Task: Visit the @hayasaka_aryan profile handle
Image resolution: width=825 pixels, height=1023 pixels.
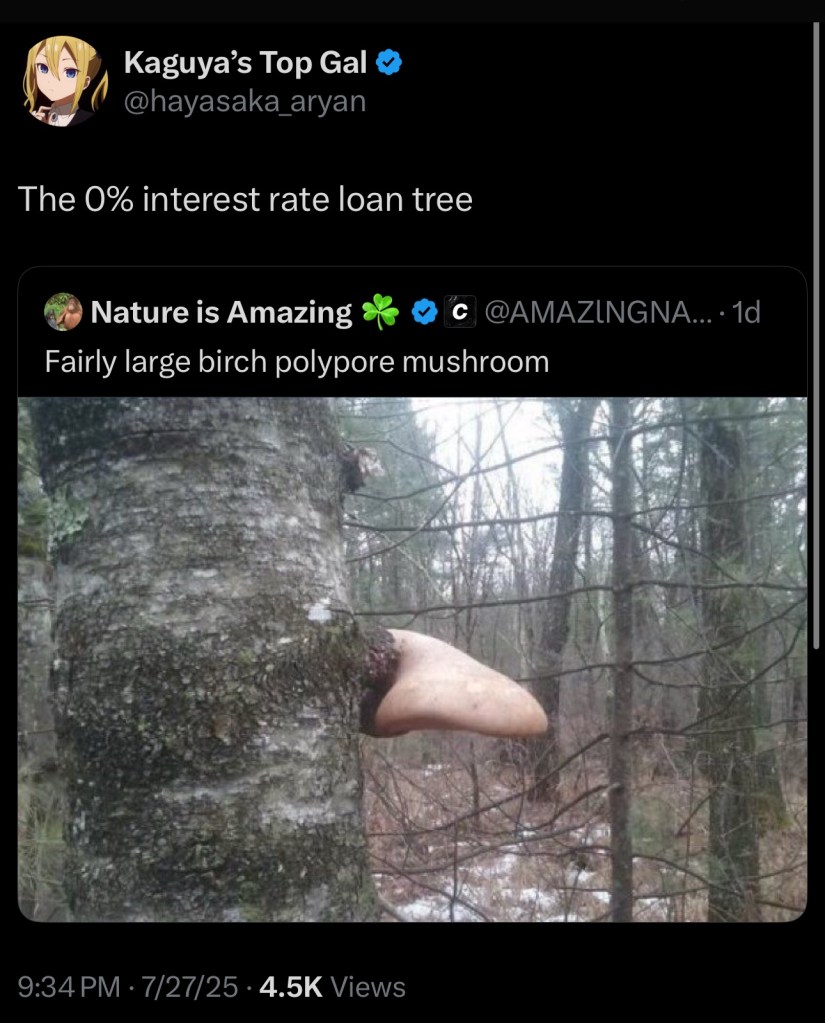Action: [245, 101]
